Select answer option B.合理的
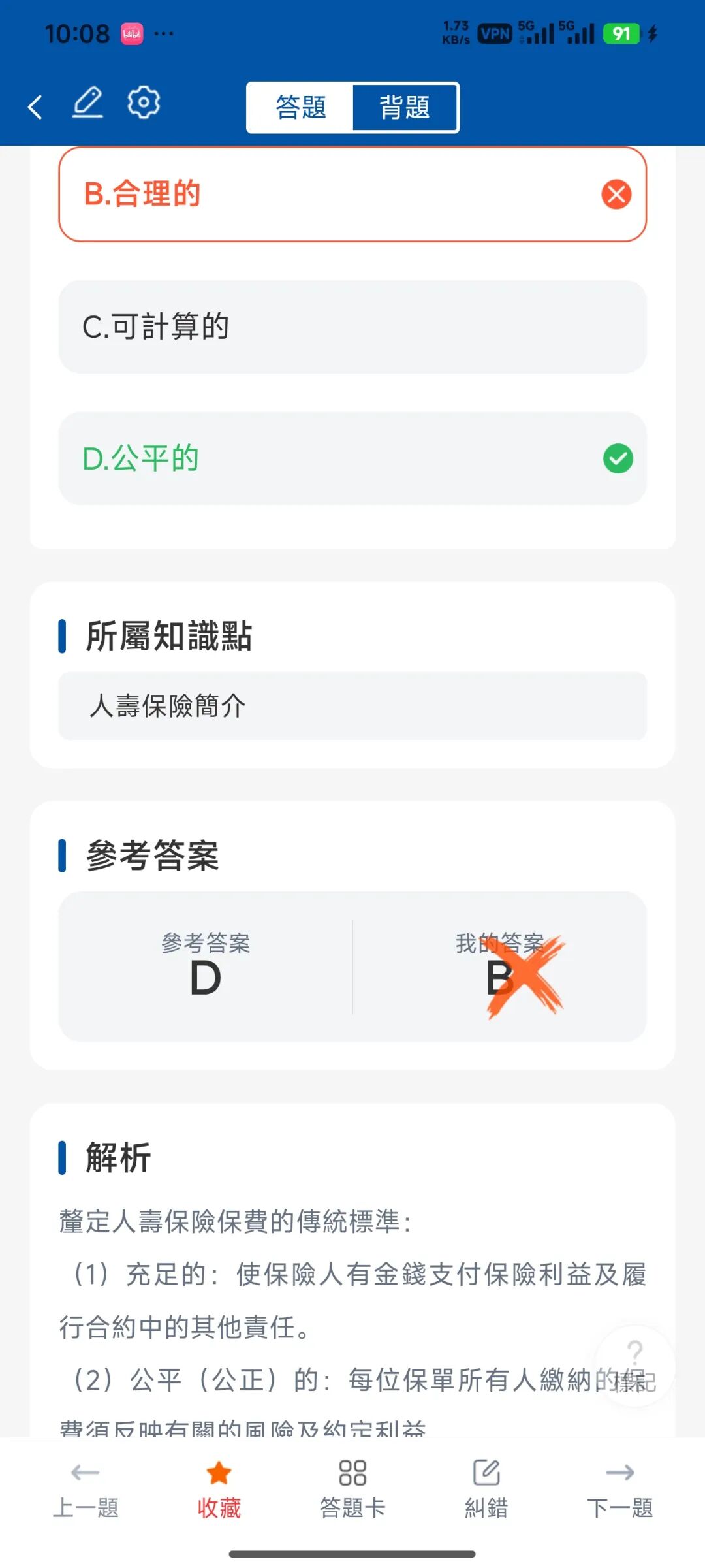The height and width of the screenshot is (1568, 705). click(x=352, y=195)
